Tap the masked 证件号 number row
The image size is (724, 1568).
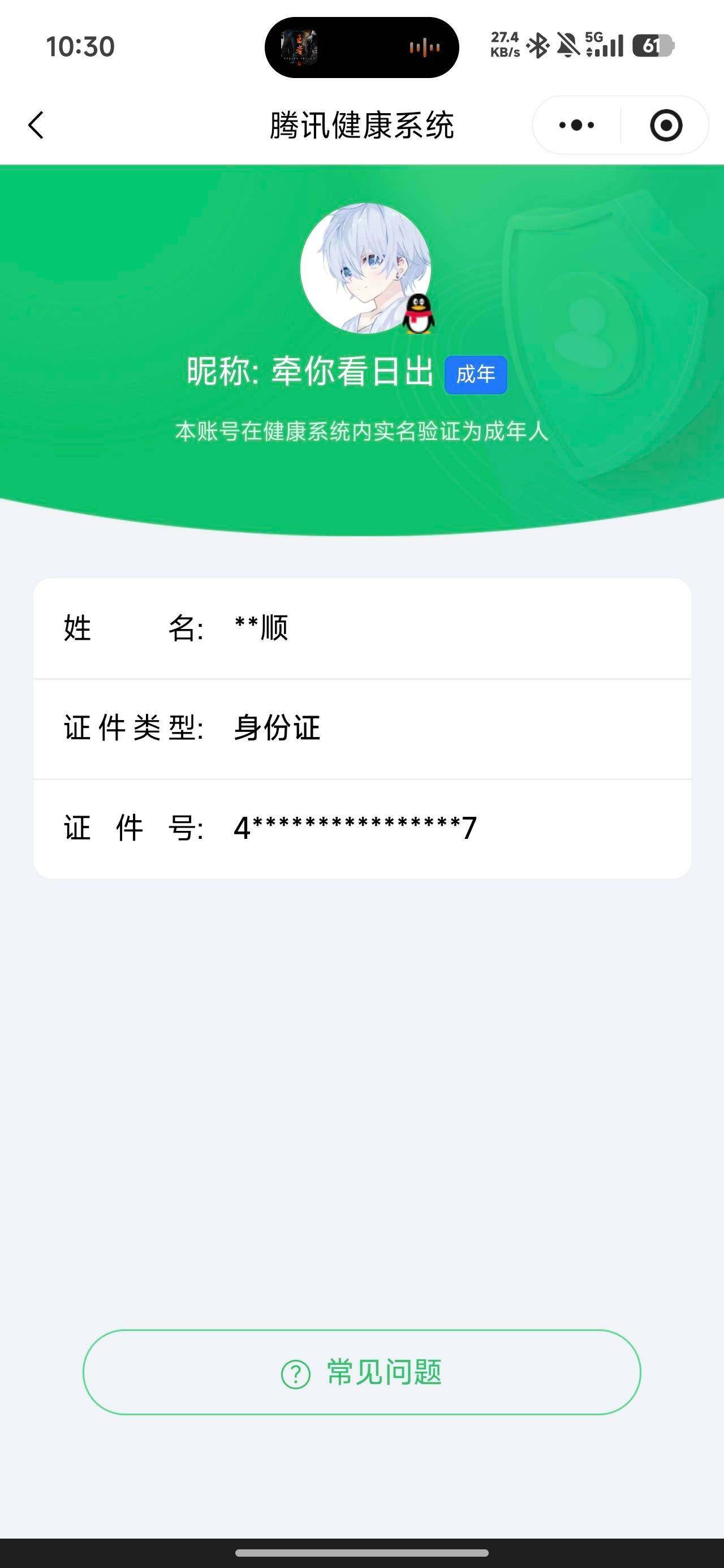[361, 827]
